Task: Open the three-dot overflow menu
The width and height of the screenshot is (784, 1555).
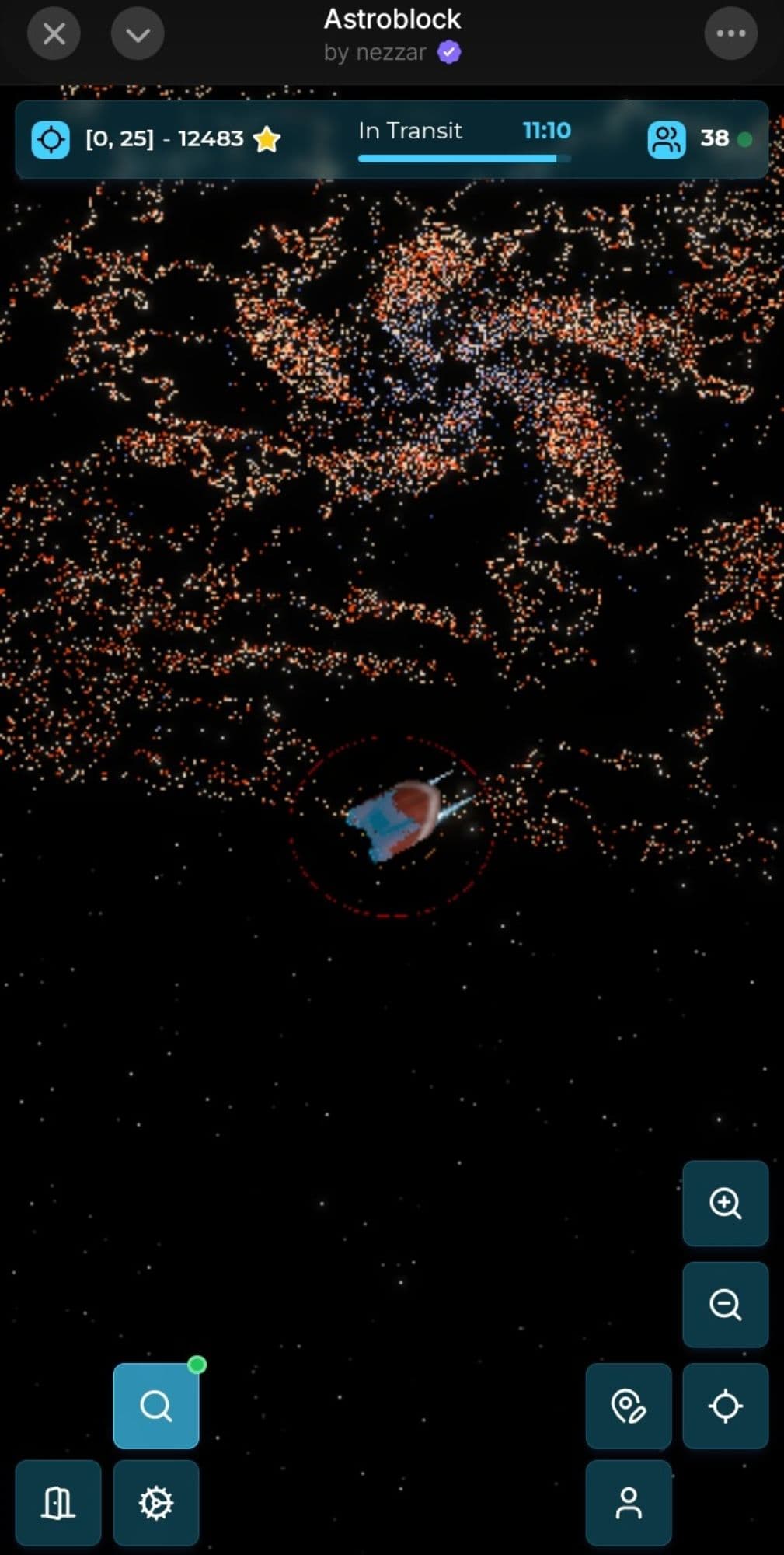Action: coord(730,33)
